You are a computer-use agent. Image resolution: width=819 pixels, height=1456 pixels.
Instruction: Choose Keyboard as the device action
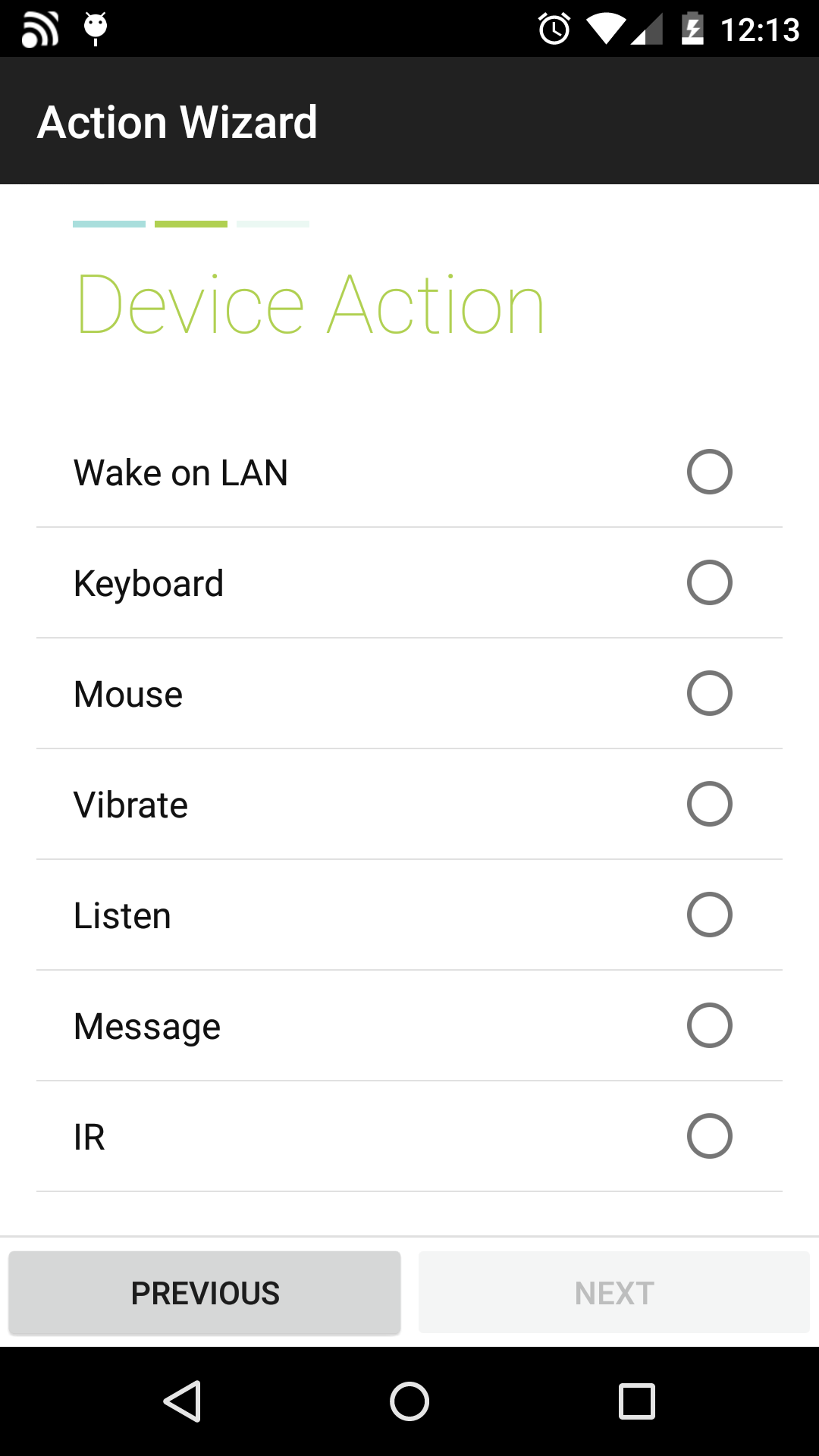click(x=409, y=583)
